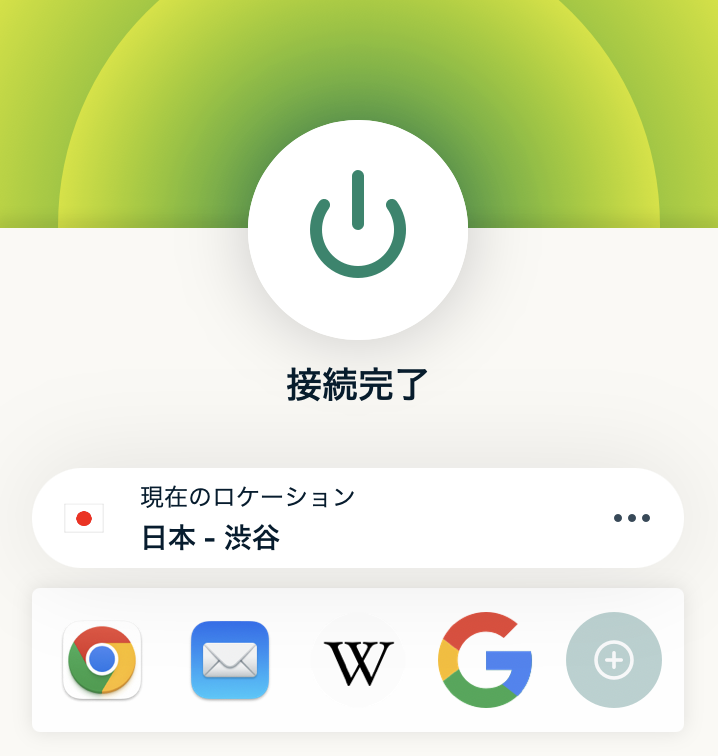Open the Wikipedia shortcut
The height and width of the screenshot is (756, 718).
(358, 661)
